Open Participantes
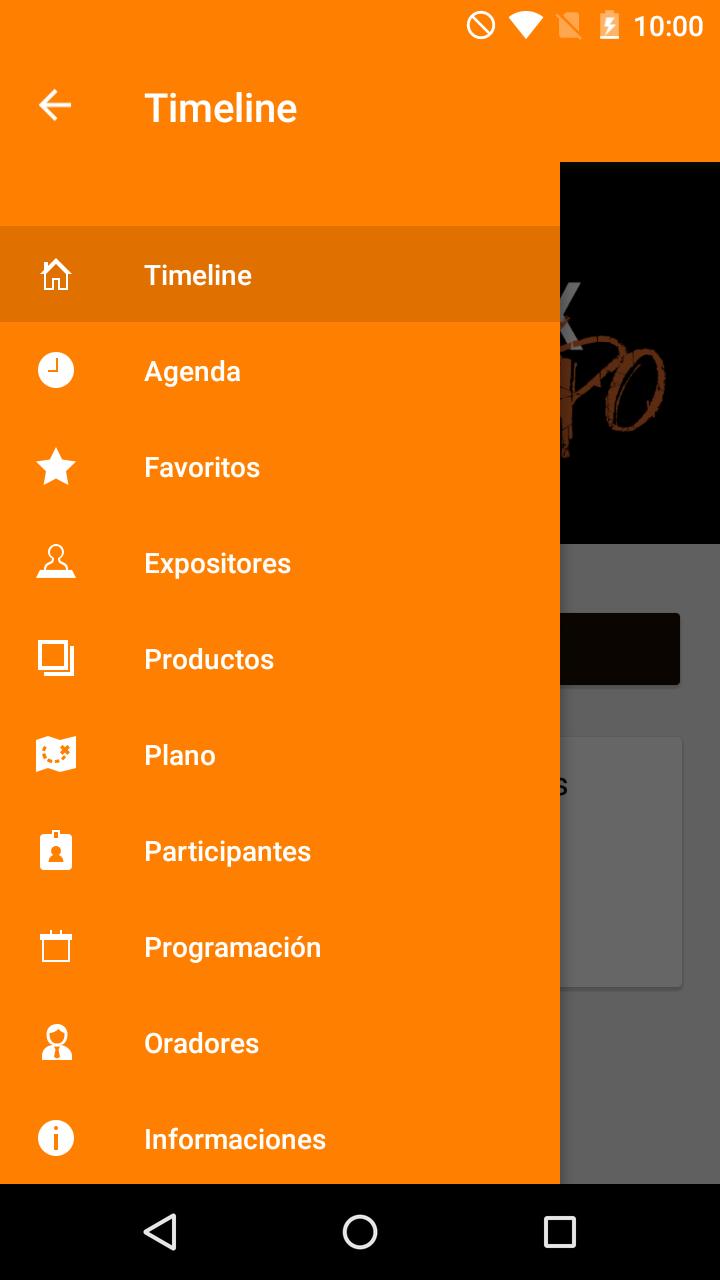The height and width of the screenshot is (1280, 720). [227, 851]
